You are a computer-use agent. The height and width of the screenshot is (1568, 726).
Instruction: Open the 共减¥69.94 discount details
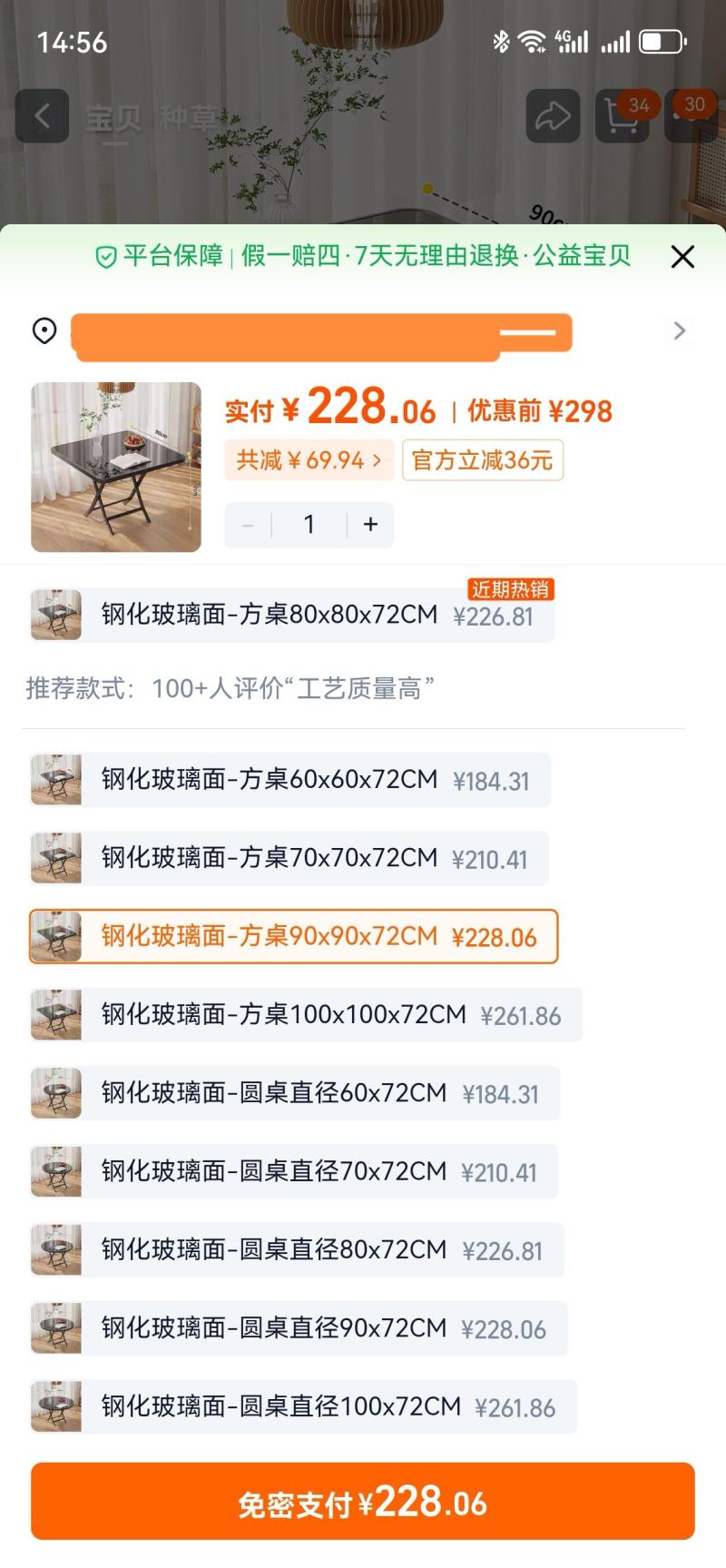click(309, 460)
